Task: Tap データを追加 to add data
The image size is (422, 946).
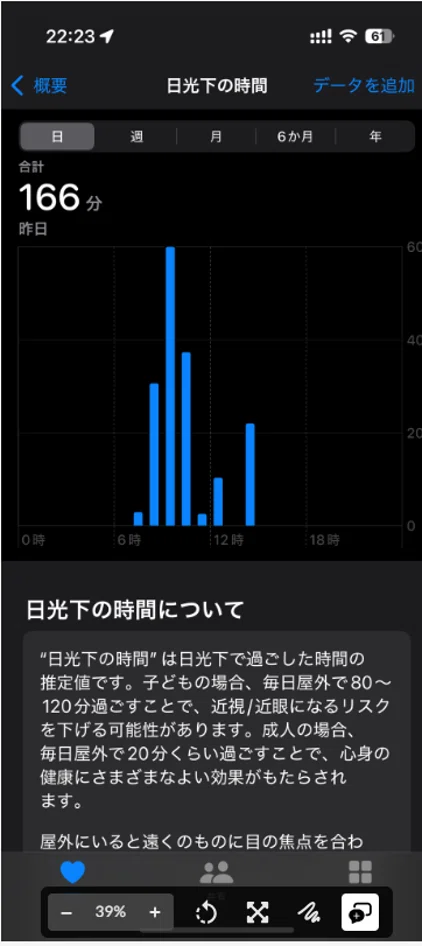Action: (x=363, y=86)
